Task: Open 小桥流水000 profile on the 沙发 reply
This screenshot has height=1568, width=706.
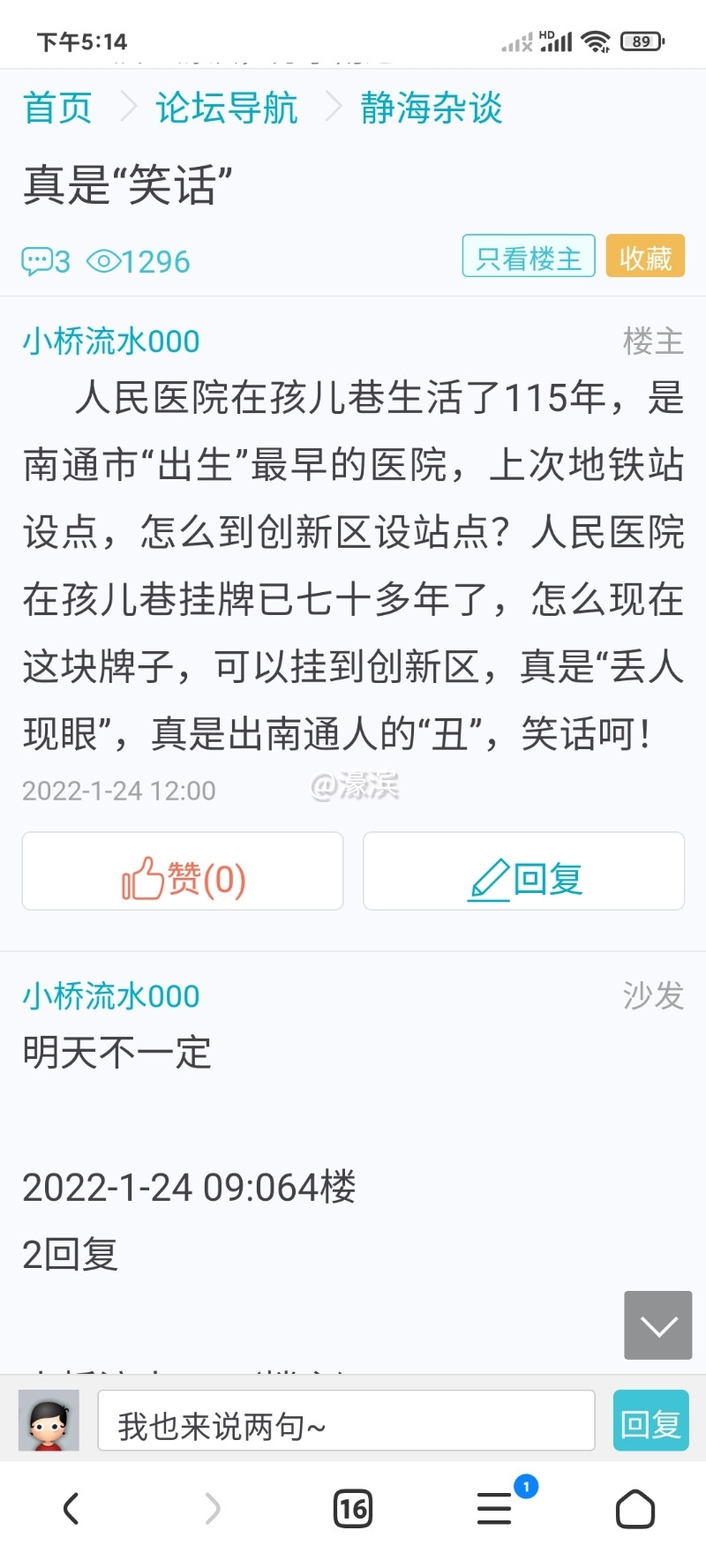Action: (111, 995)
